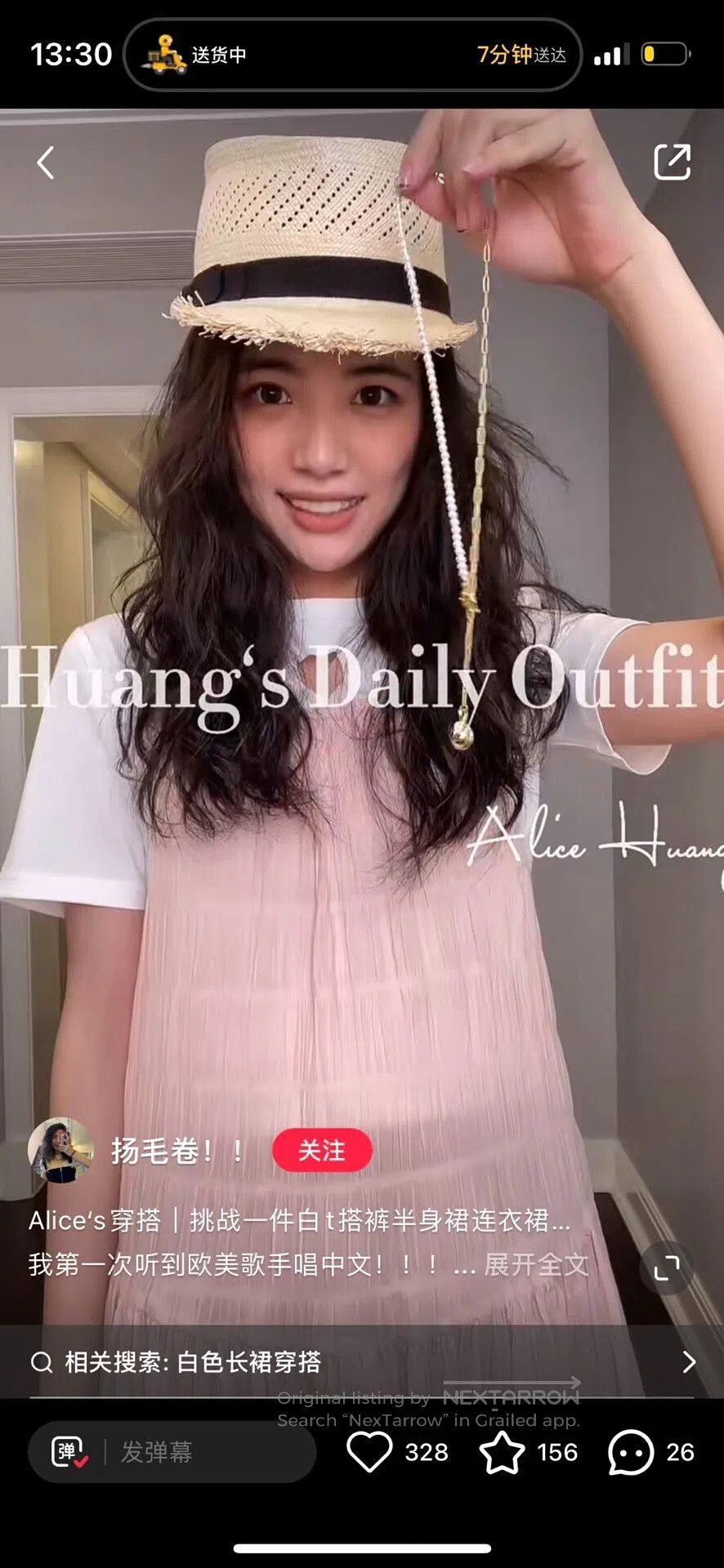724x1568 pixels.
Task: Open 扬毛卷 profile avatar
Action: point(60,1150)
